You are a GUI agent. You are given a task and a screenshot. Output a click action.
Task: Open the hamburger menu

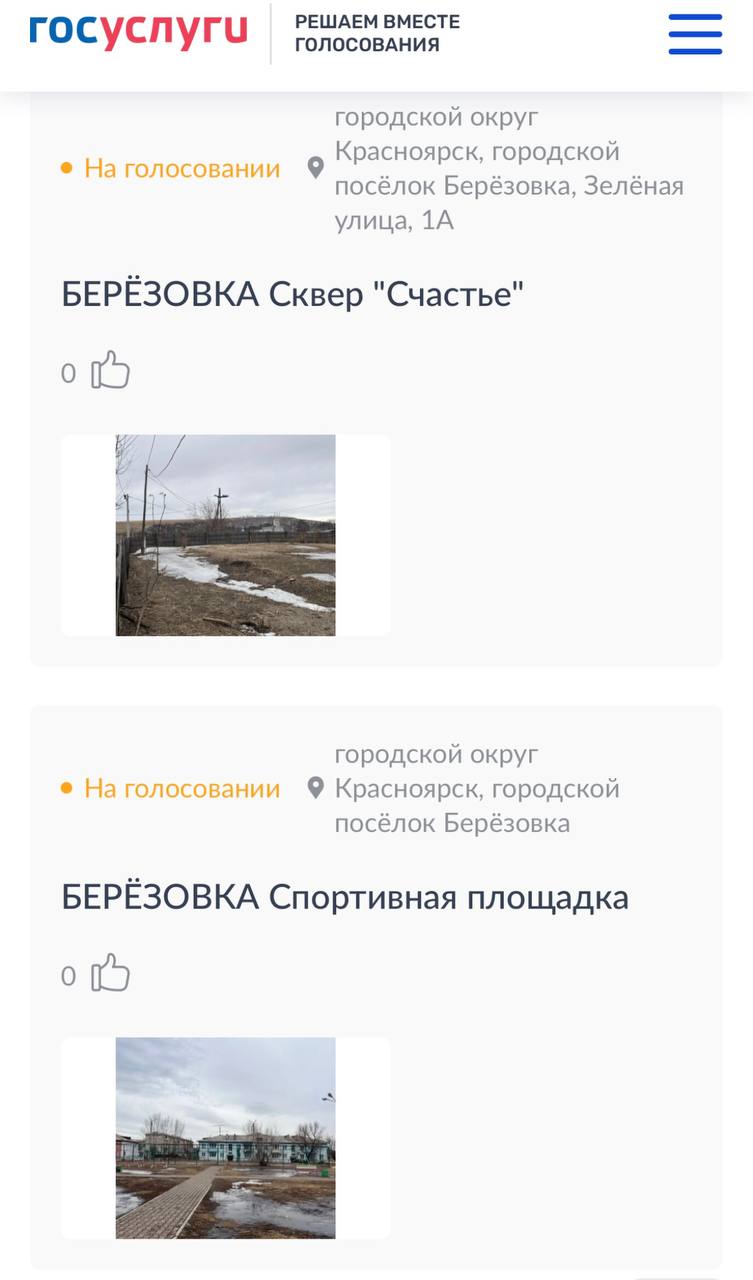point(695,34)
